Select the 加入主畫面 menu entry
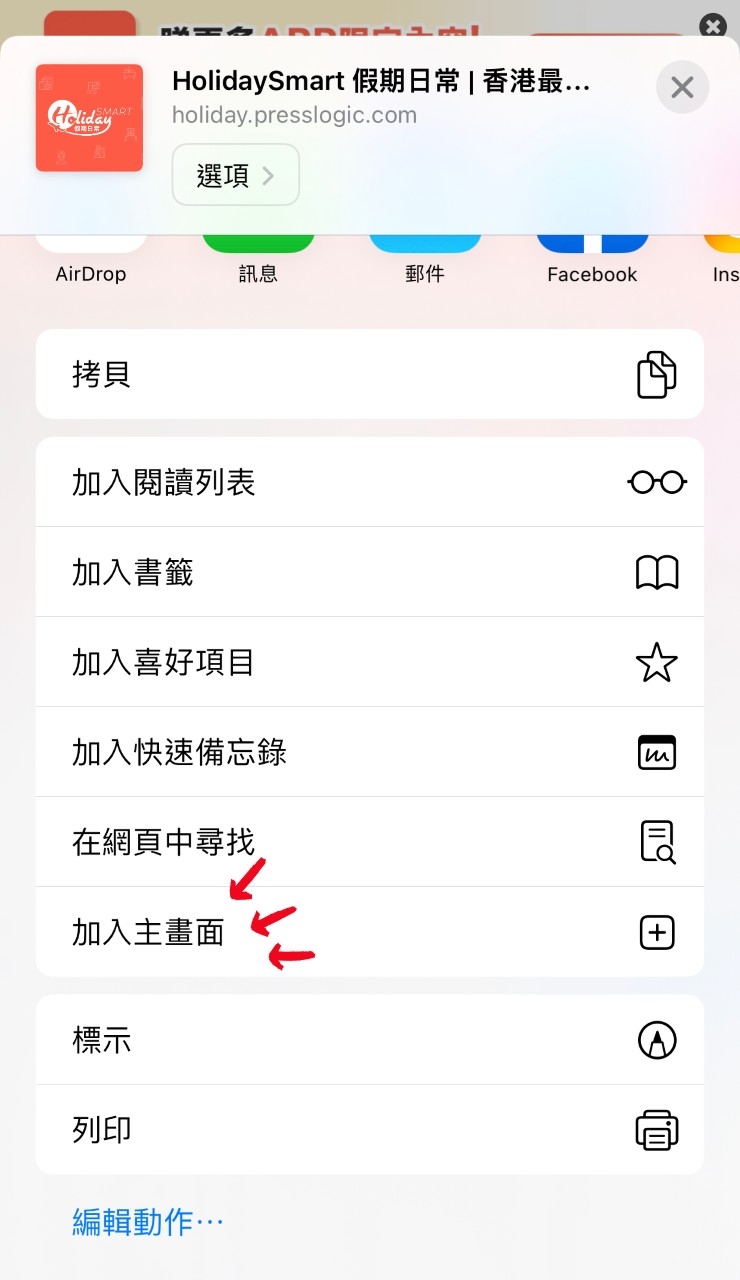Viewport: 740px width, 1280px height. [147, 932]
